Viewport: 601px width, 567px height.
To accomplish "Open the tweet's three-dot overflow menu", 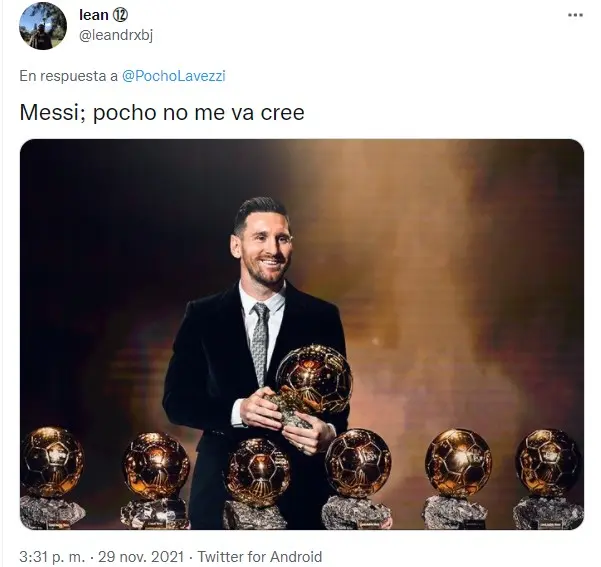I will click(575, 17).
